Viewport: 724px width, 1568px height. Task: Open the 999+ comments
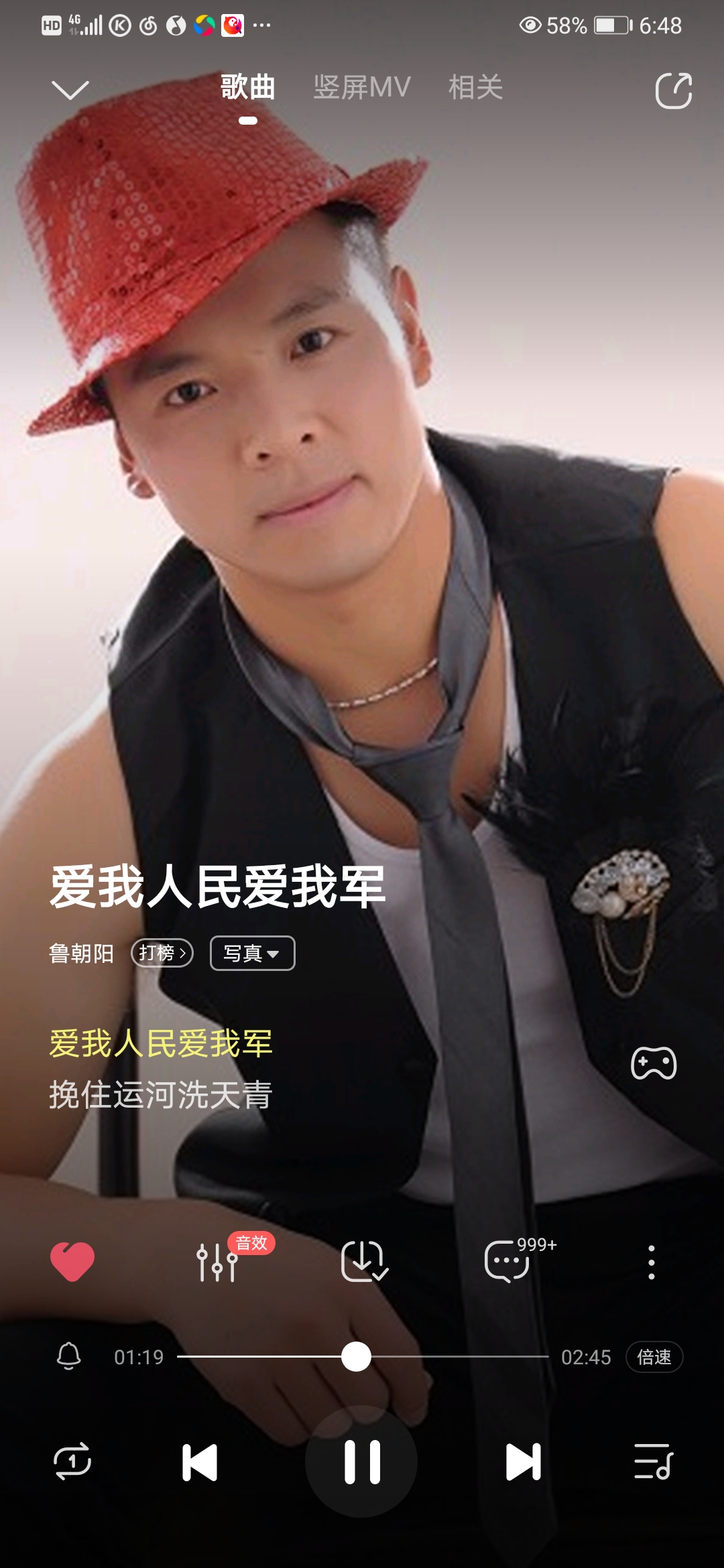pos(508,1262)
